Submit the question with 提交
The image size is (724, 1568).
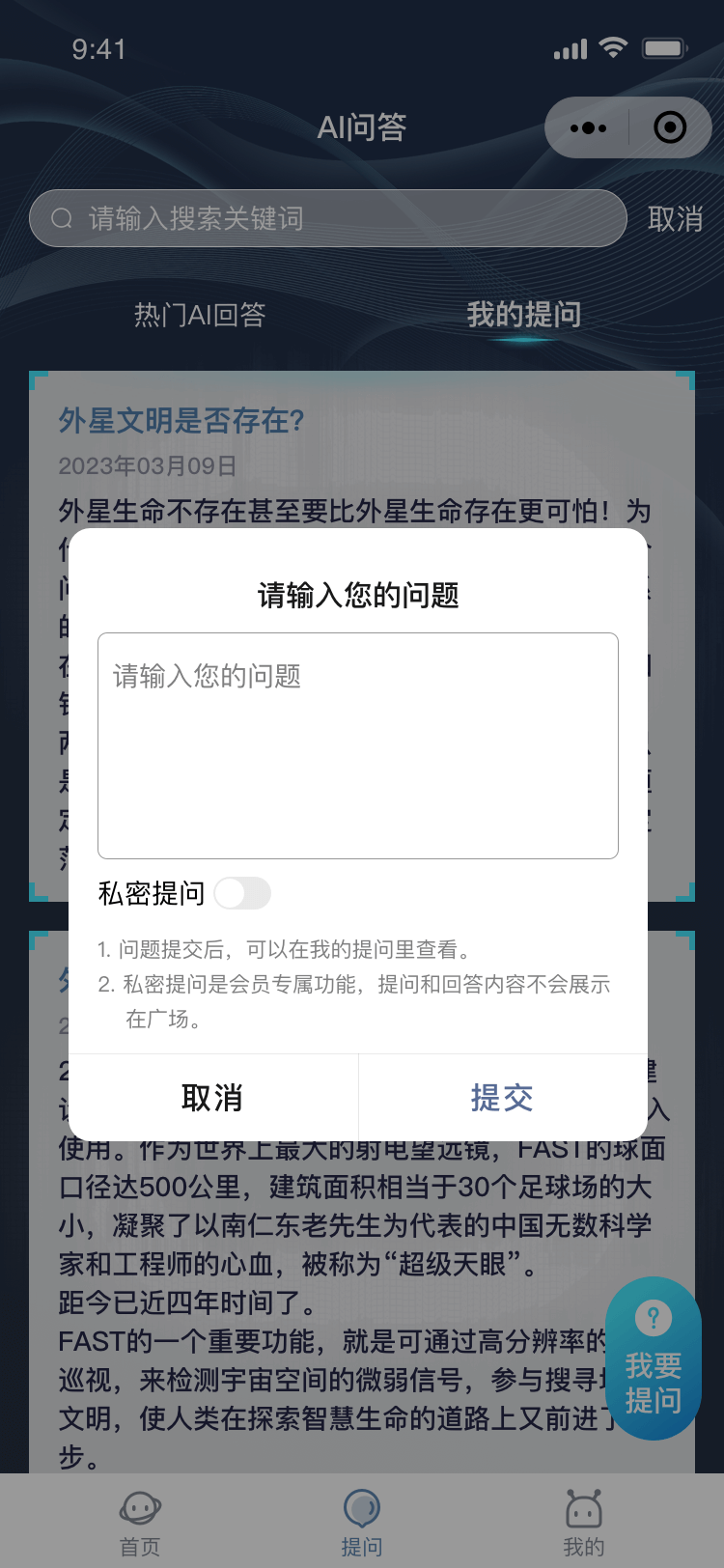[x=502, y=1098]
